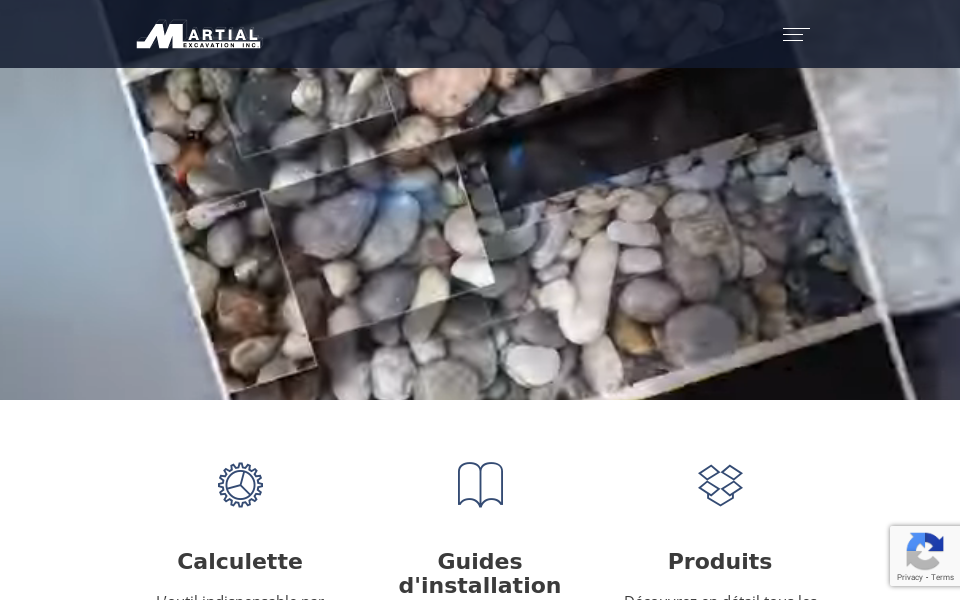Open the Calculette tool
Screen dimensions: 960x600
[x=240, y=561]
